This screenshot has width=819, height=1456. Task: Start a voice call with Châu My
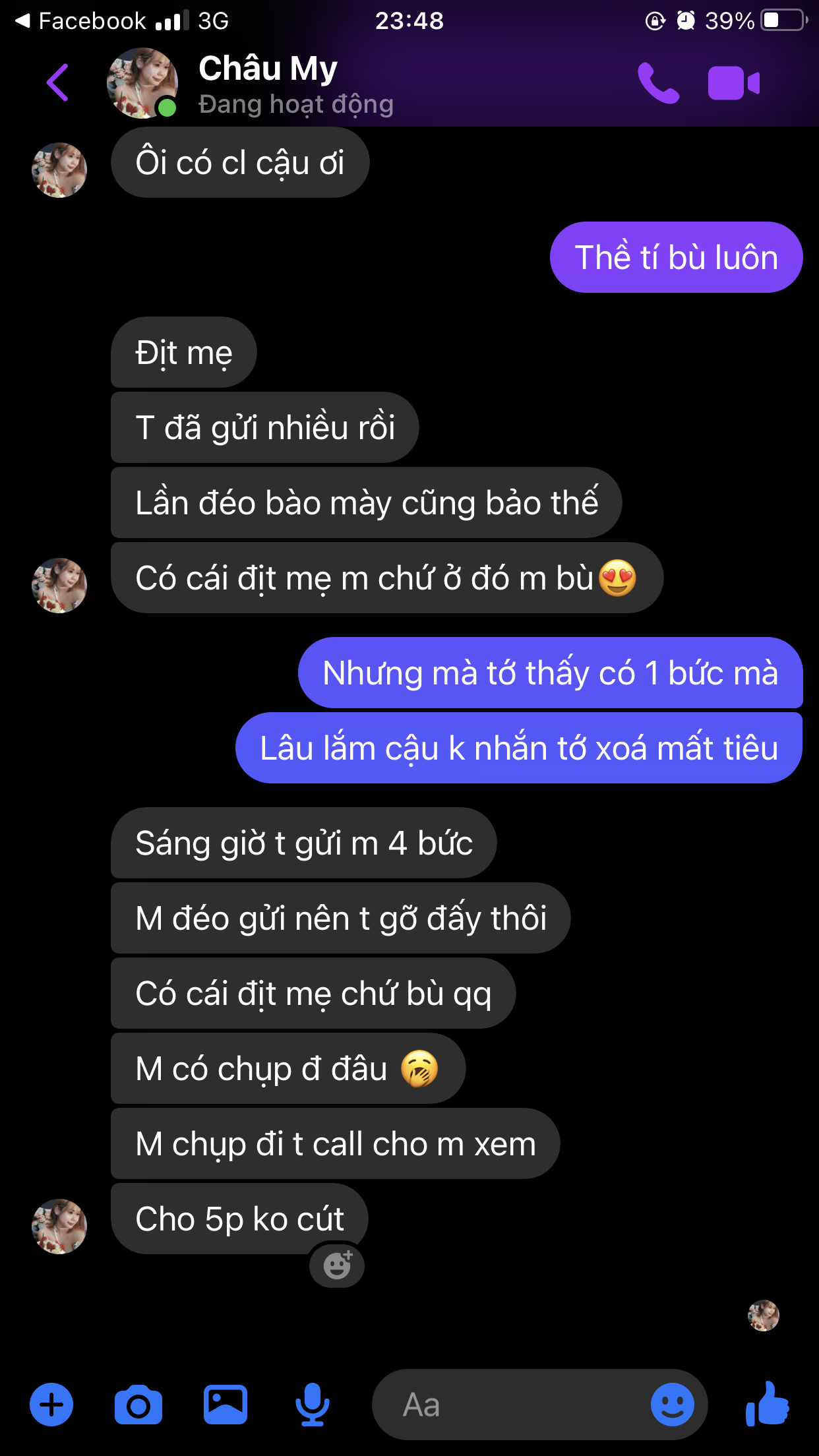coord(658,84)
